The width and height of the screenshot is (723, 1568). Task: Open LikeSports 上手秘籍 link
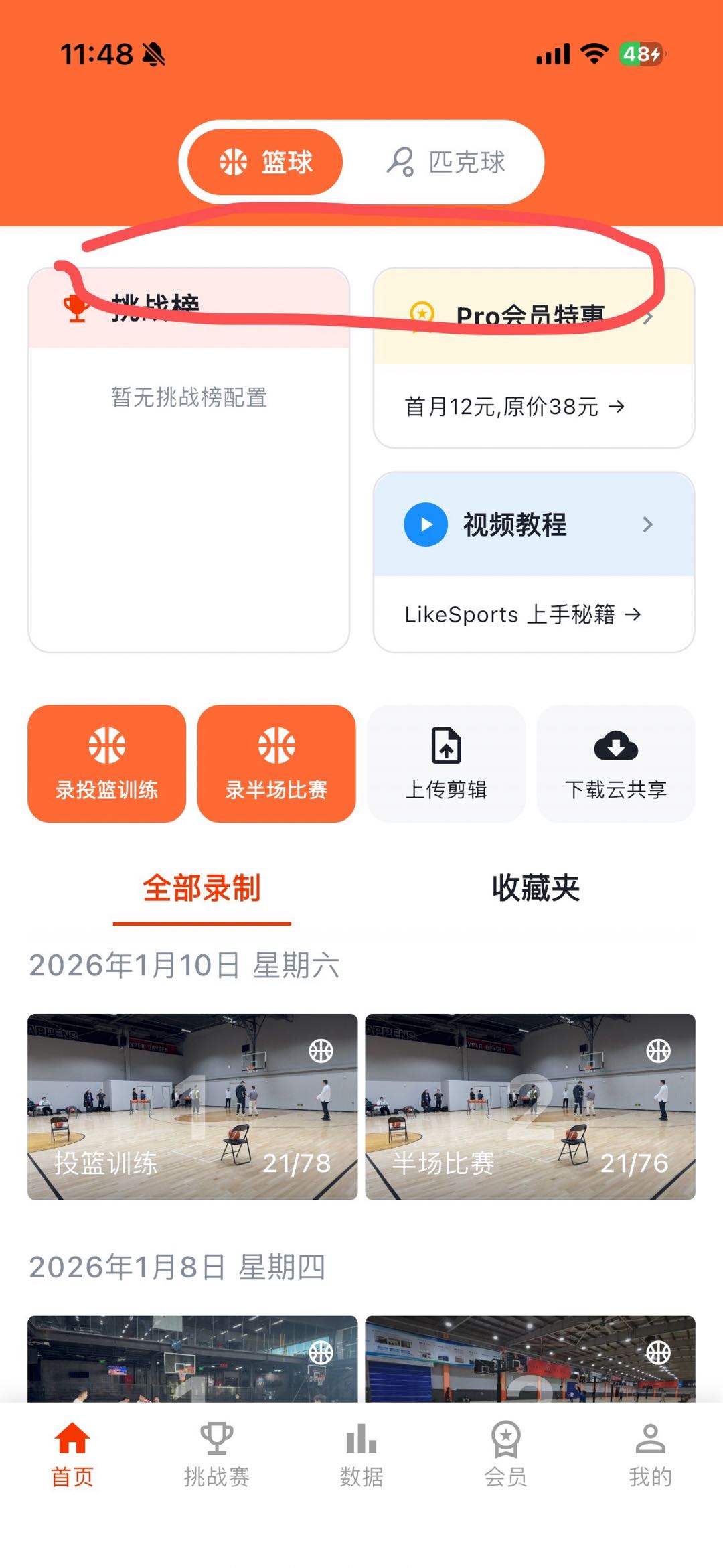click(522, 614)
